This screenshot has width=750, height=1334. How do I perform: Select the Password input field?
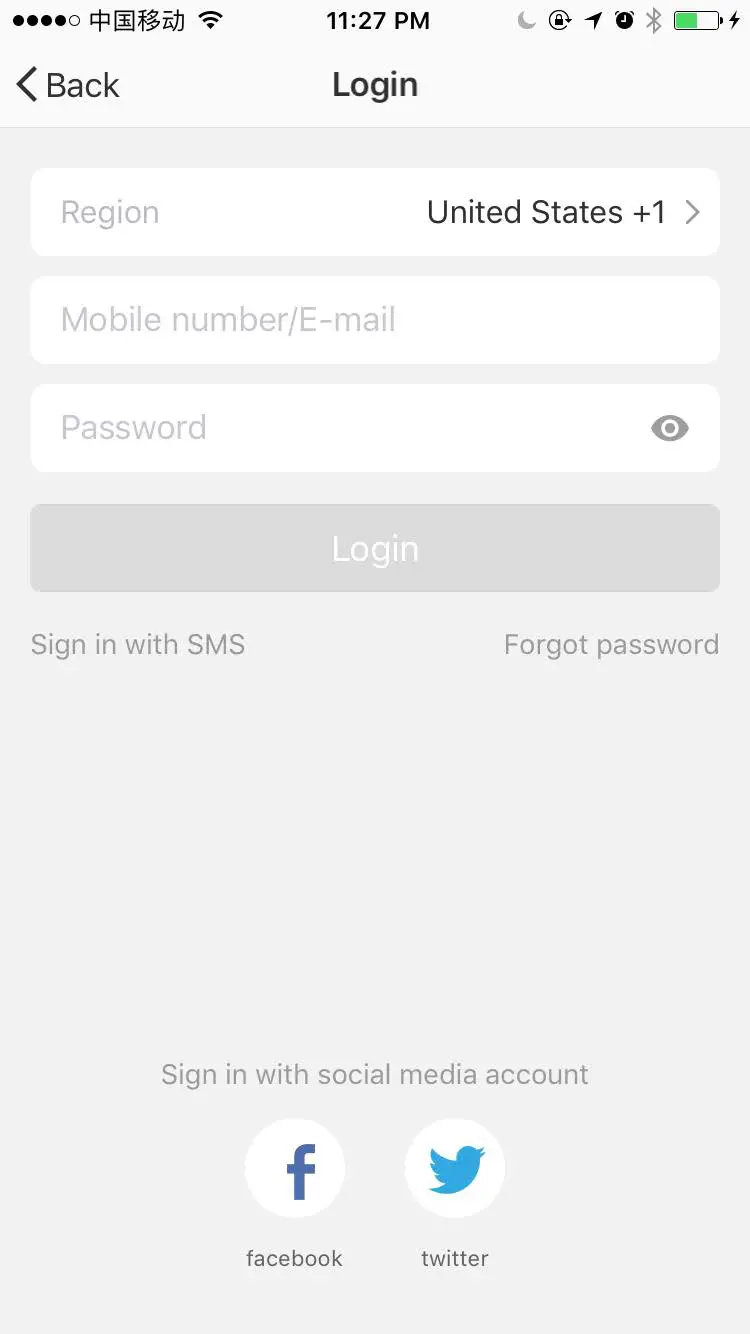[x=340, y=428]
